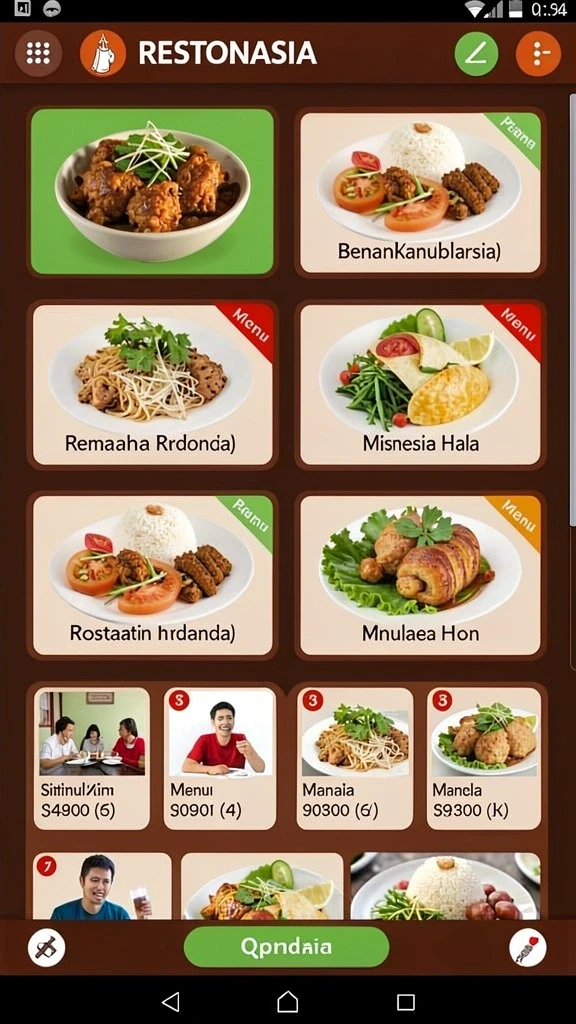Tap the bottom-left tools icon
This screenshot has height=1024, width=576.
(x=46, y=948)
